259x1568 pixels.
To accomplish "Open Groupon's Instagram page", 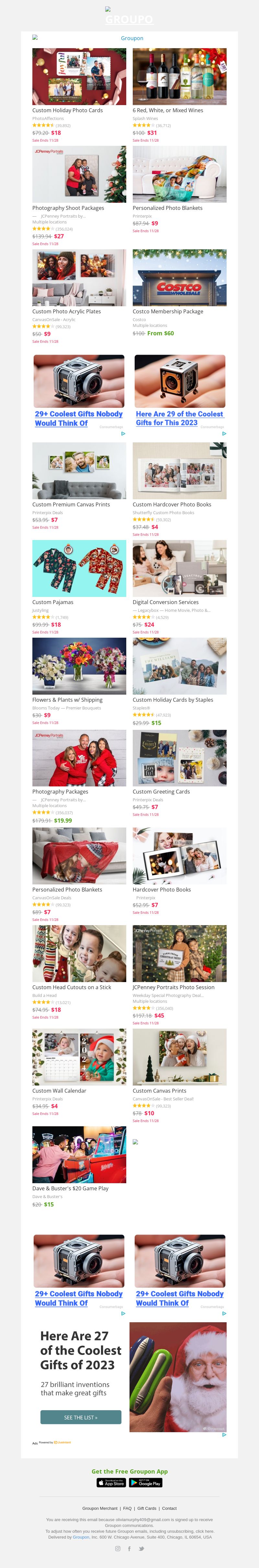I will [x=118, y=1549].
